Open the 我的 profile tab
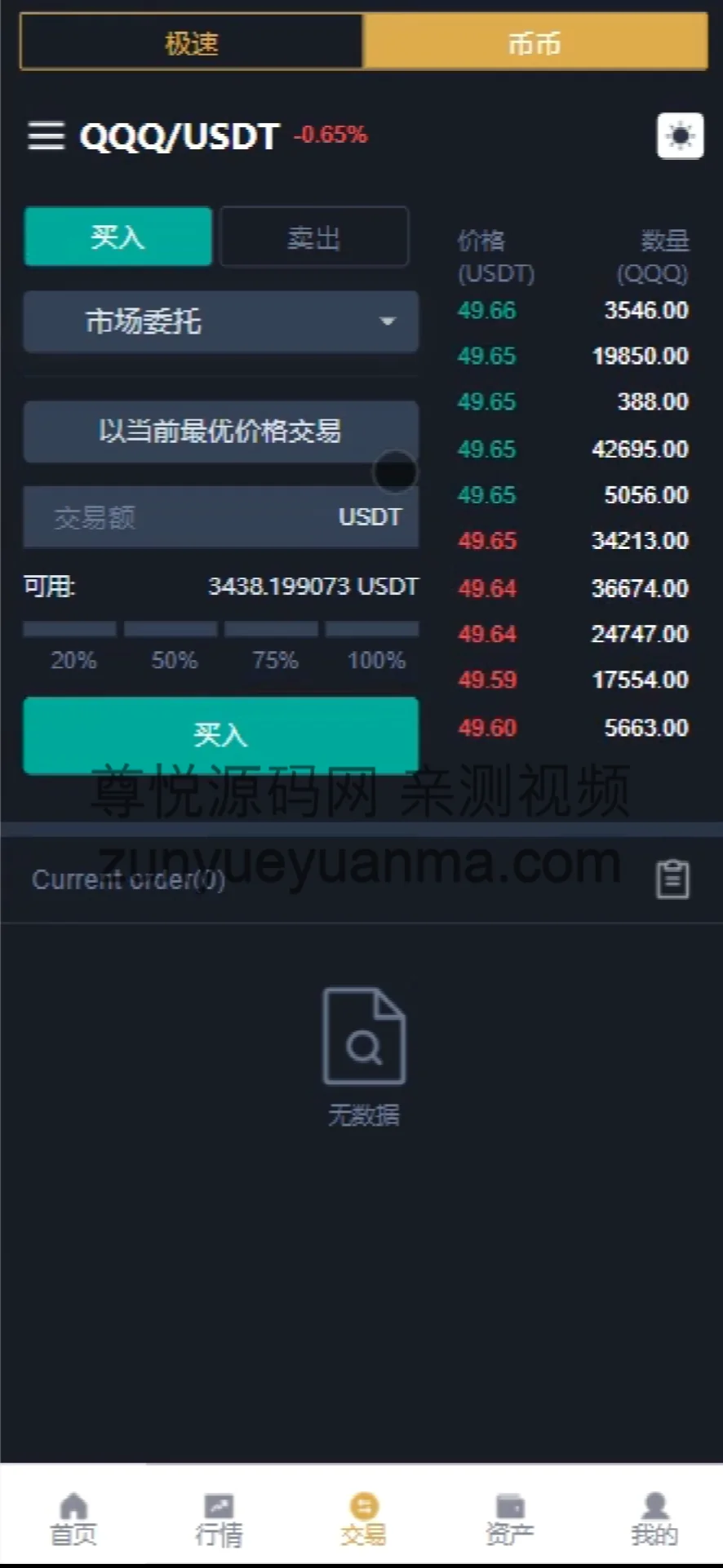The height and width of the screenshot is (1568, 723). click(654, 1519)
